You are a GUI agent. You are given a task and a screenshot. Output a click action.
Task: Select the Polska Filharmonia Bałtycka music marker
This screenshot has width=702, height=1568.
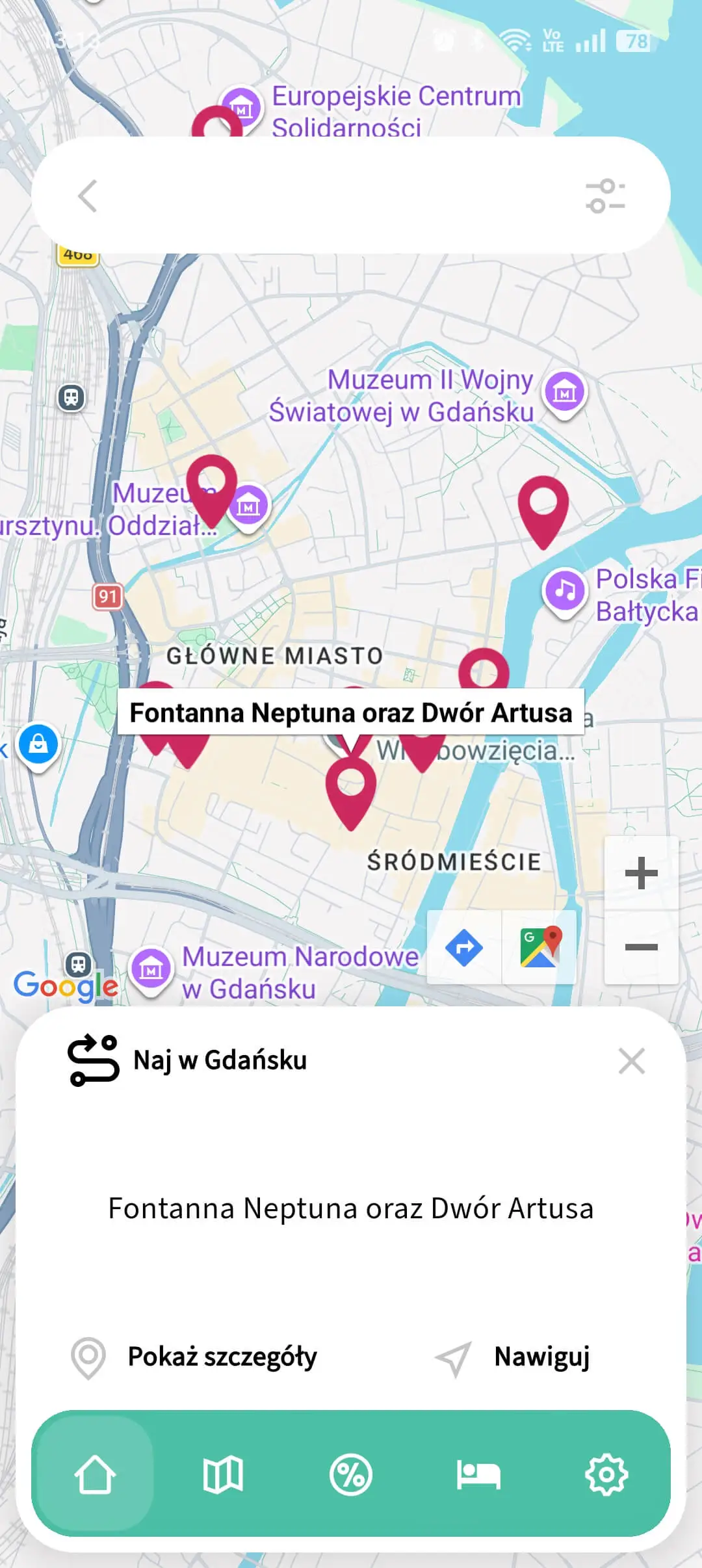[564, 590]
